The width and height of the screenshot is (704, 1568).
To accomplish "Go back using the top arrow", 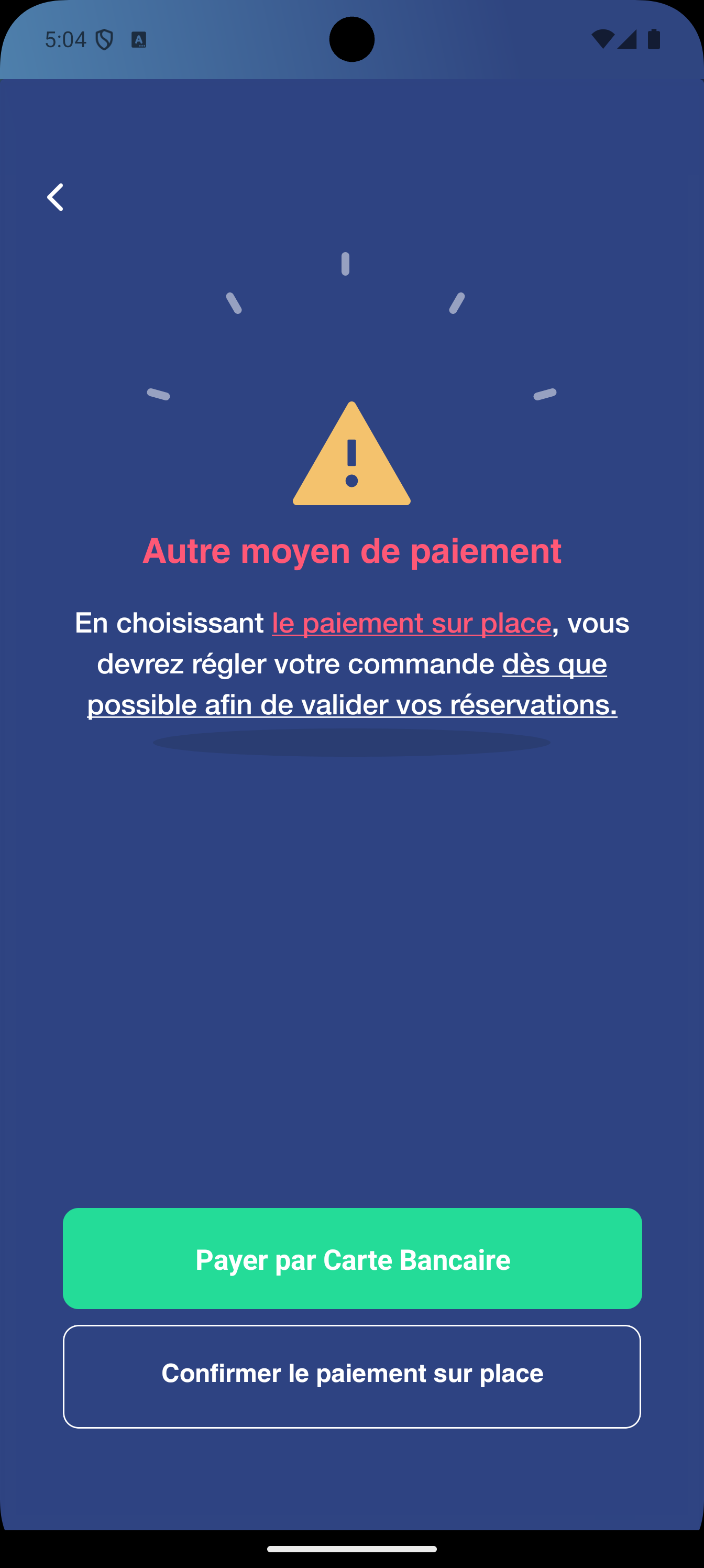I will (56, 197).
